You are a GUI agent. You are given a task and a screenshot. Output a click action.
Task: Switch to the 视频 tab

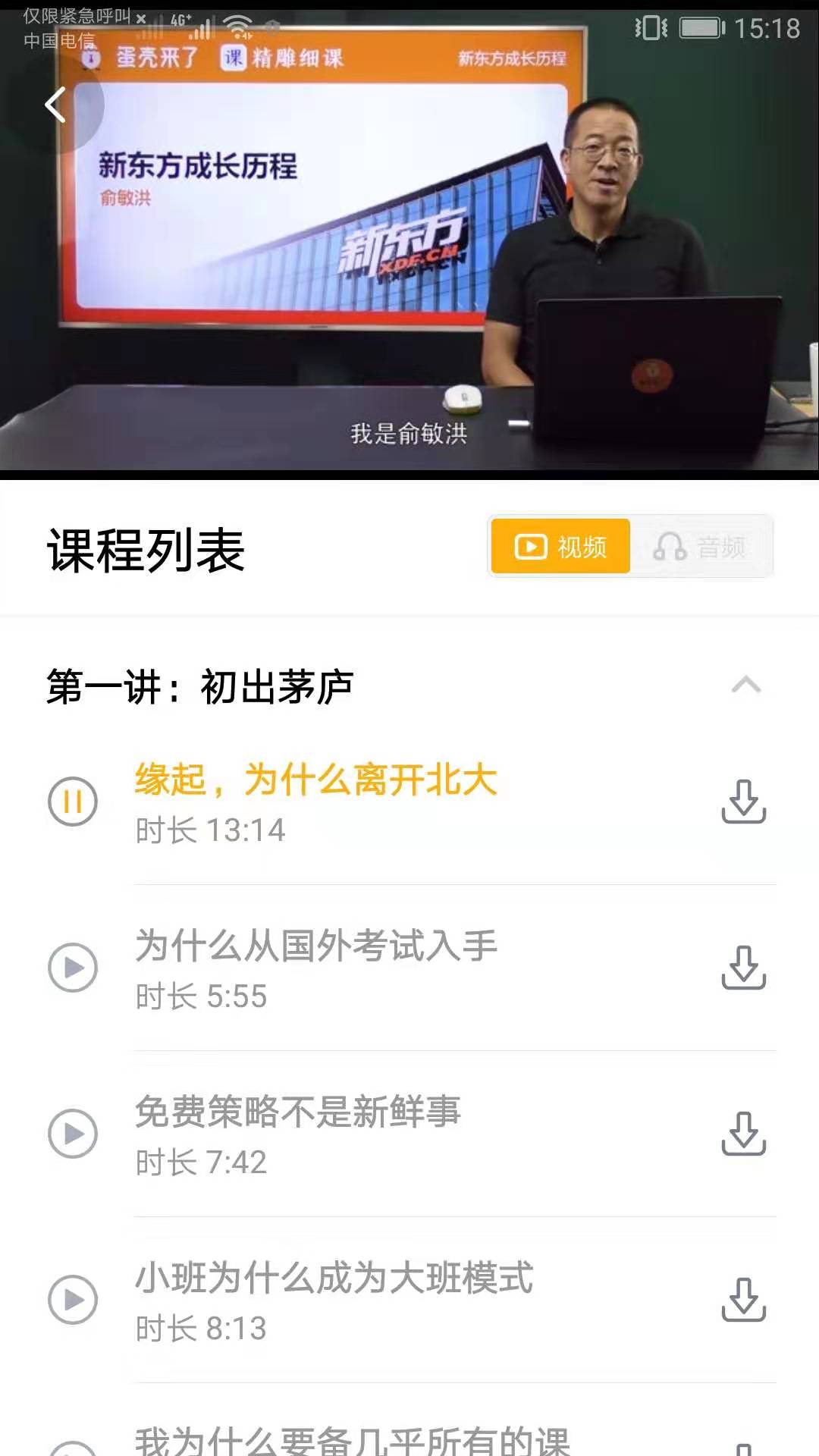tap(561, 546)
